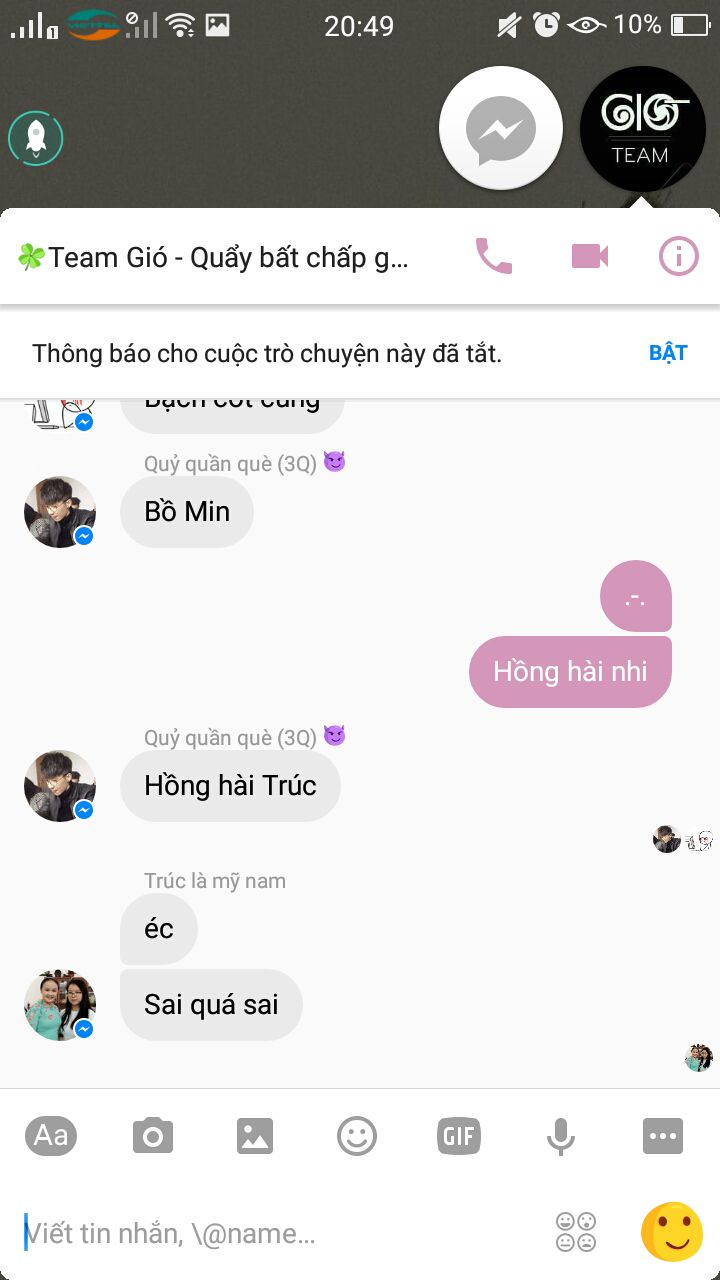Start a voice call with Team Gió
720x1280 pixels.
(x=493, y=257)
